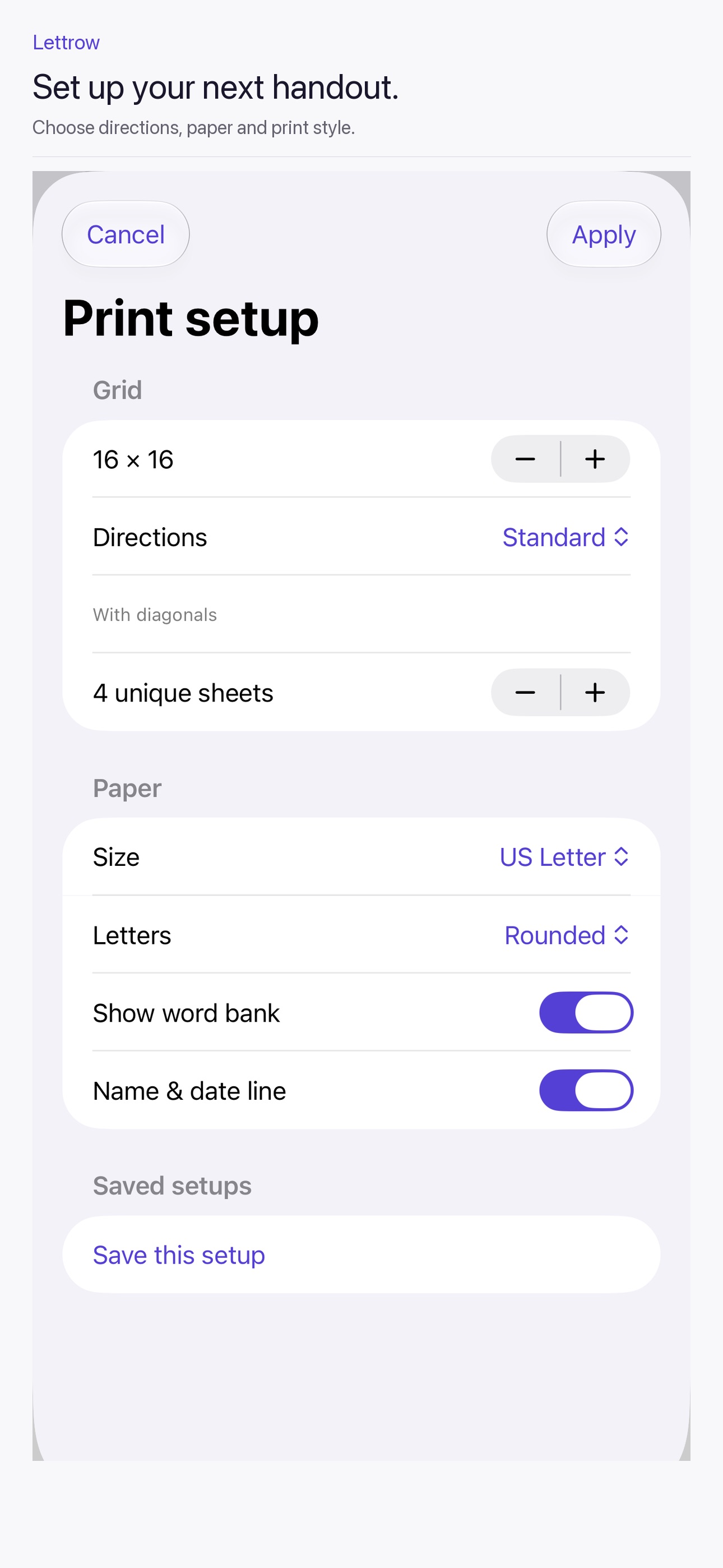Tap Save this setup

click(179, 1255)
